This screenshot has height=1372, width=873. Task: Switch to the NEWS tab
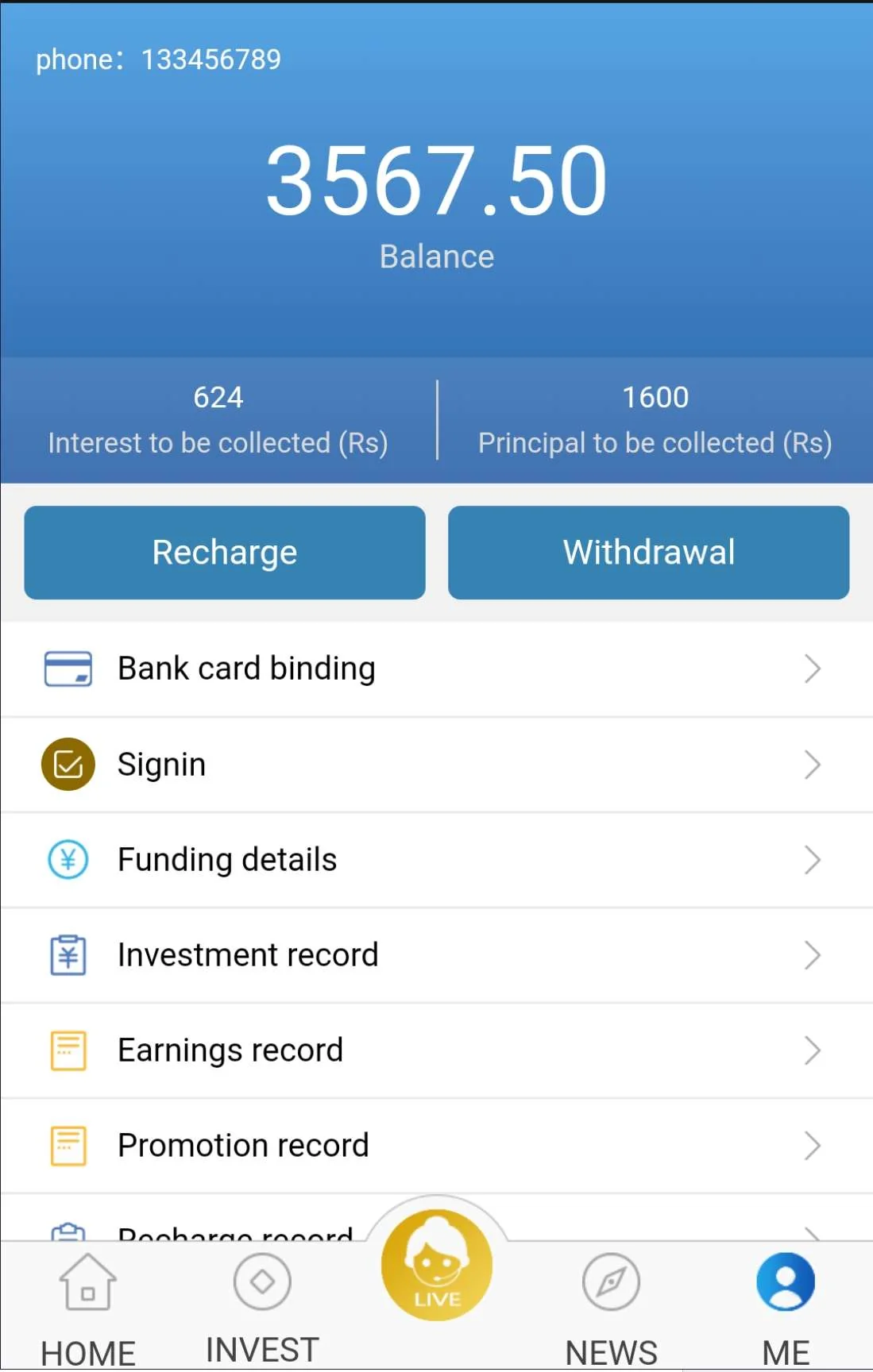click(x=611, y=1306)
